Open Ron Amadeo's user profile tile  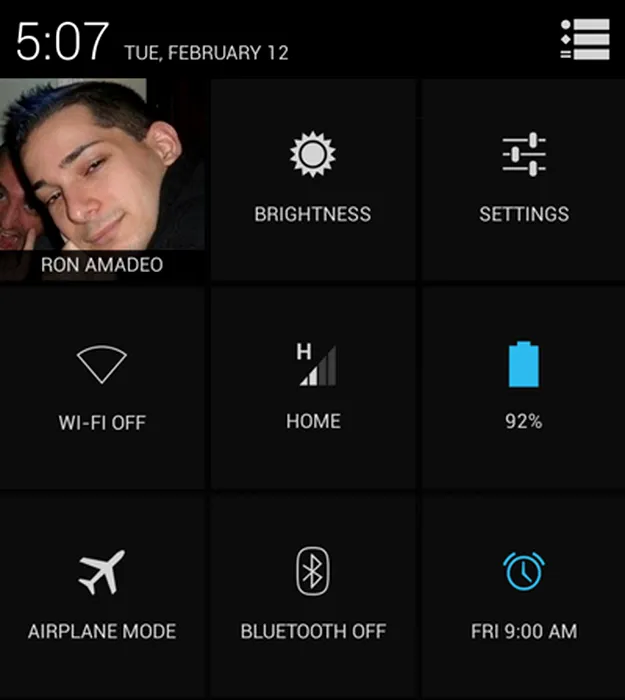(102, 179)
